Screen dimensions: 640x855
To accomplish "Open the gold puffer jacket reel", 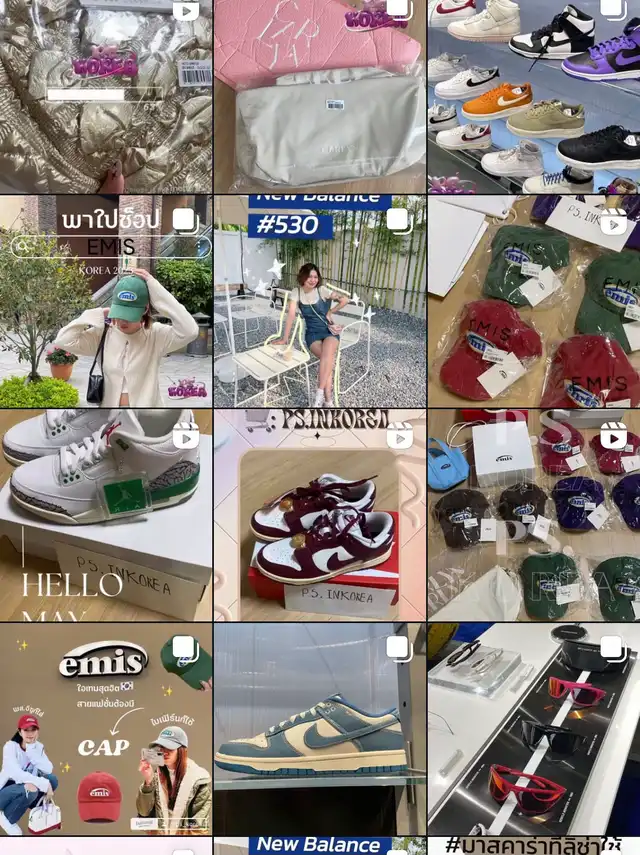I will [x=106, y=97].
